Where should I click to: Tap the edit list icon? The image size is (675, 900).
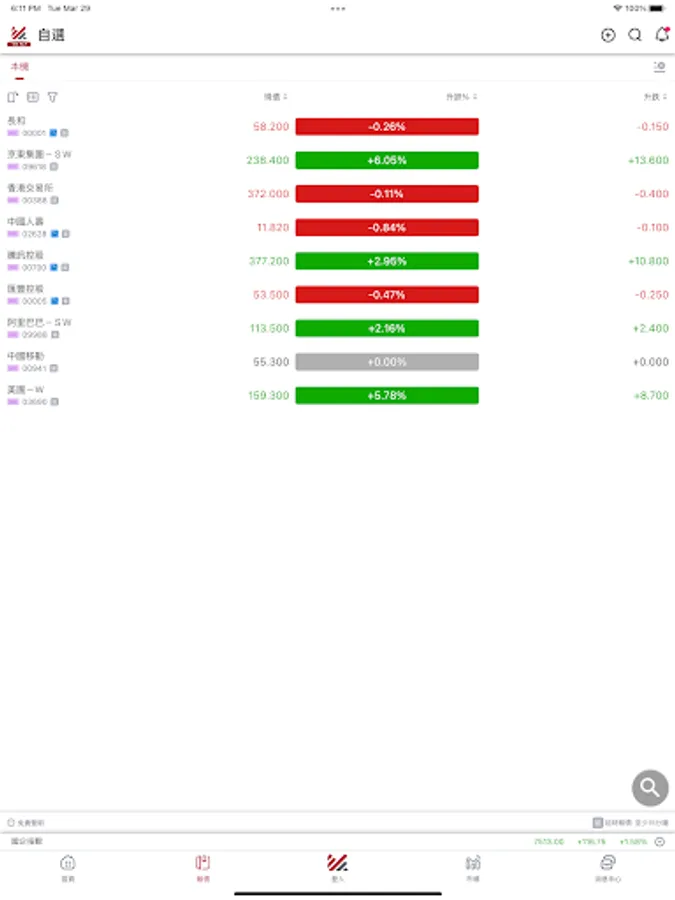click(x=13, y=97)
